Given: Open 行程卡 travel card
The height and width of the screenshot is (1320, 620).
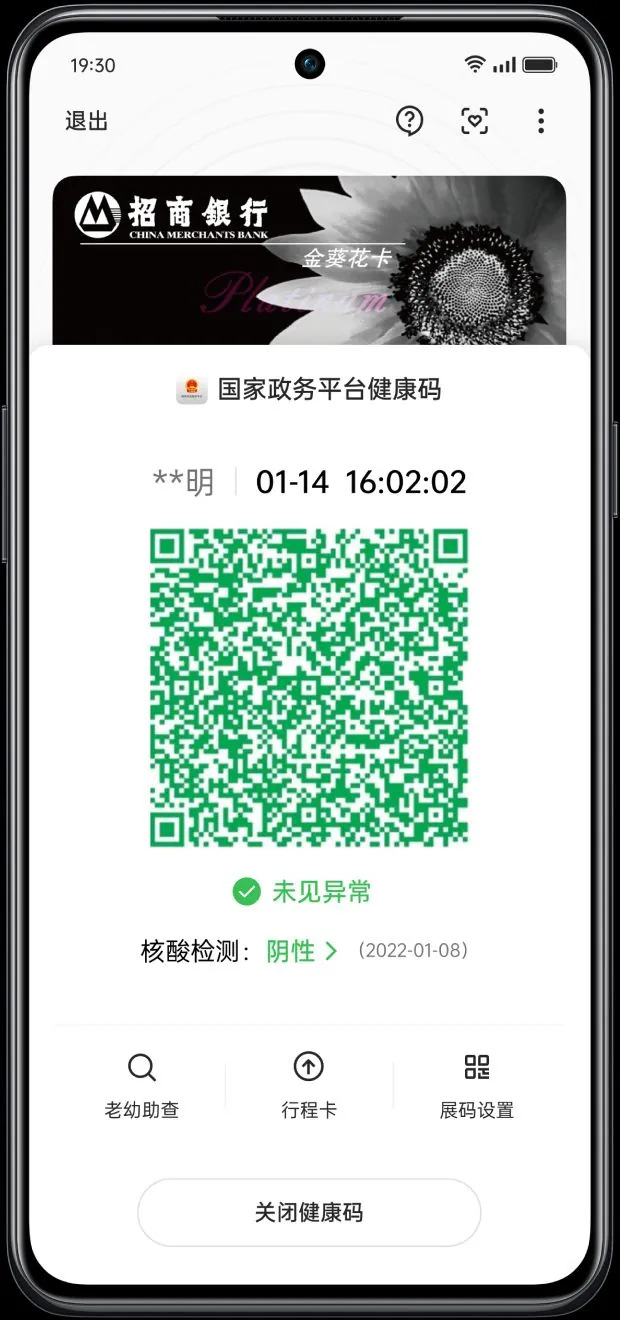Looking at the screenshot, I should pos(309,1085).
